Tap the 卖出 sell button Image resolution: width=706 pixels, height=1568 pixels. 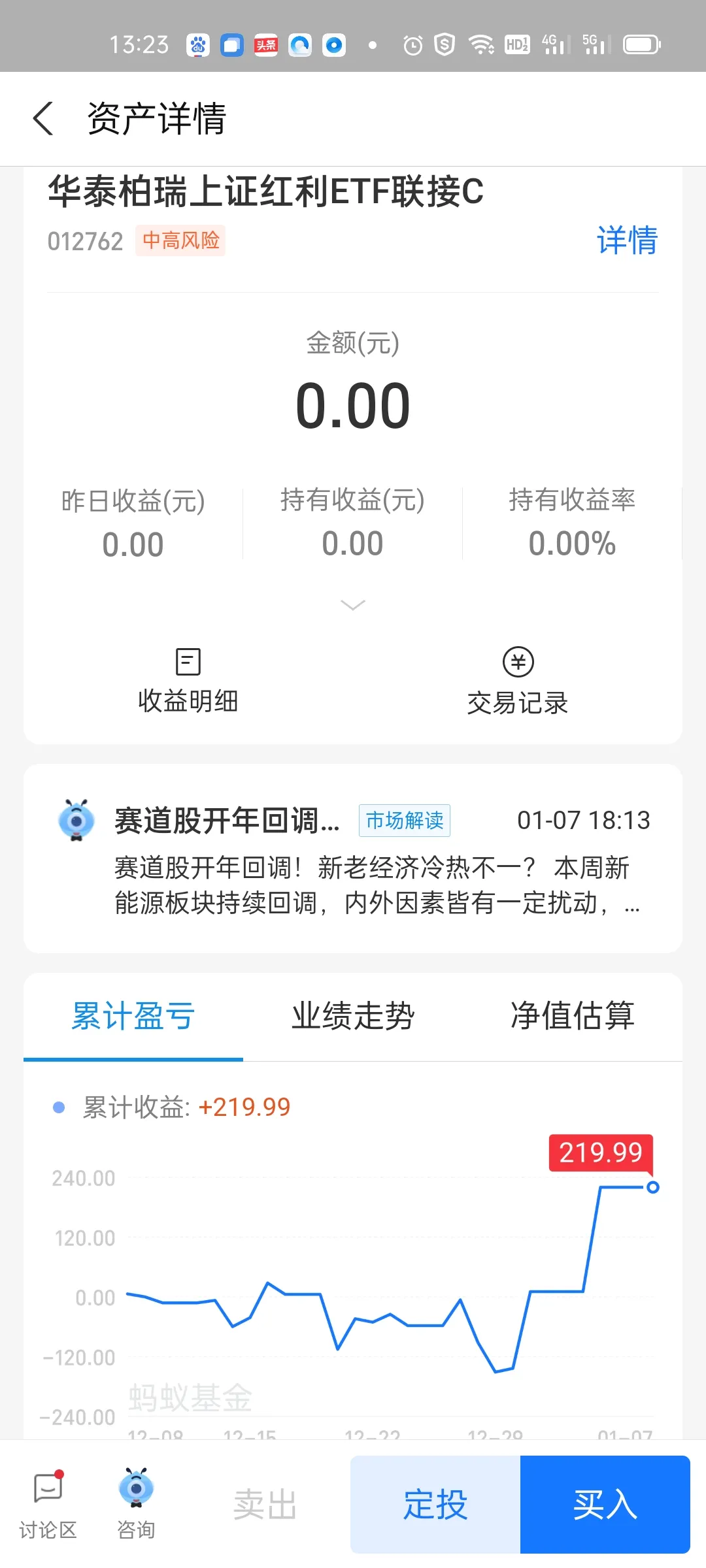tap(265, 1505)
